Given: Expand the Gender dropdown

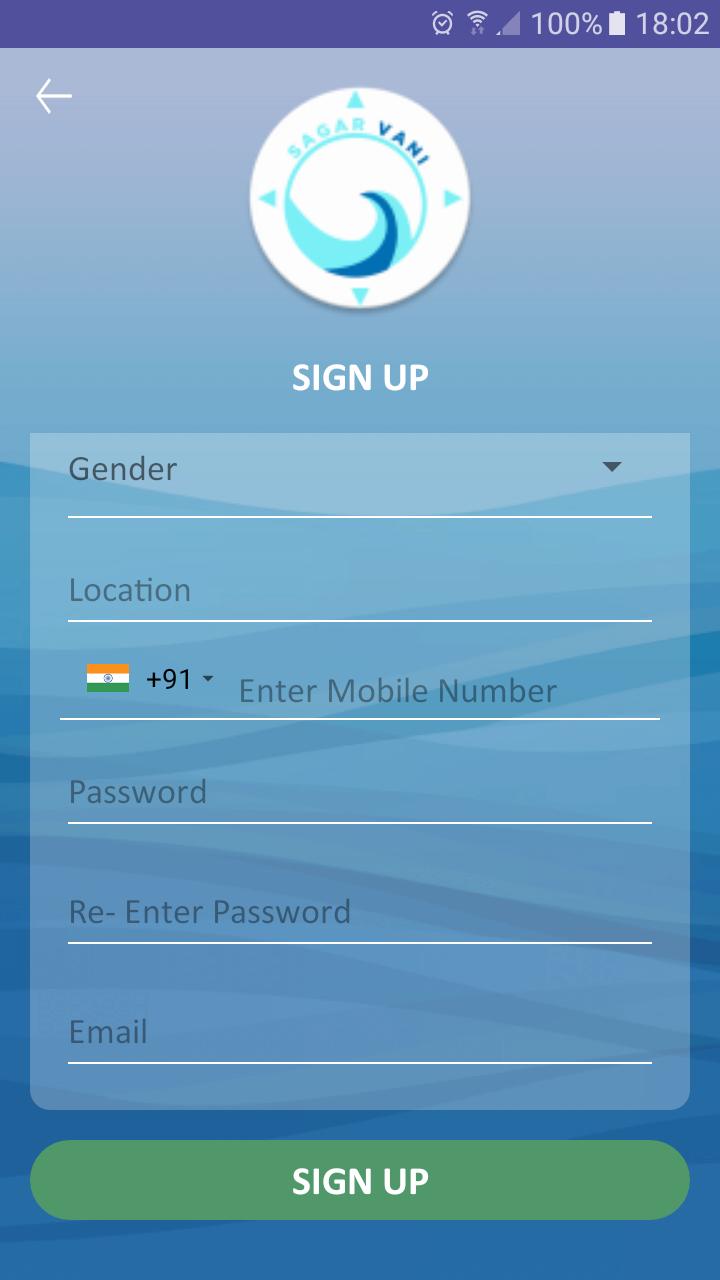Looking at the screenshot, I should 360,469.
